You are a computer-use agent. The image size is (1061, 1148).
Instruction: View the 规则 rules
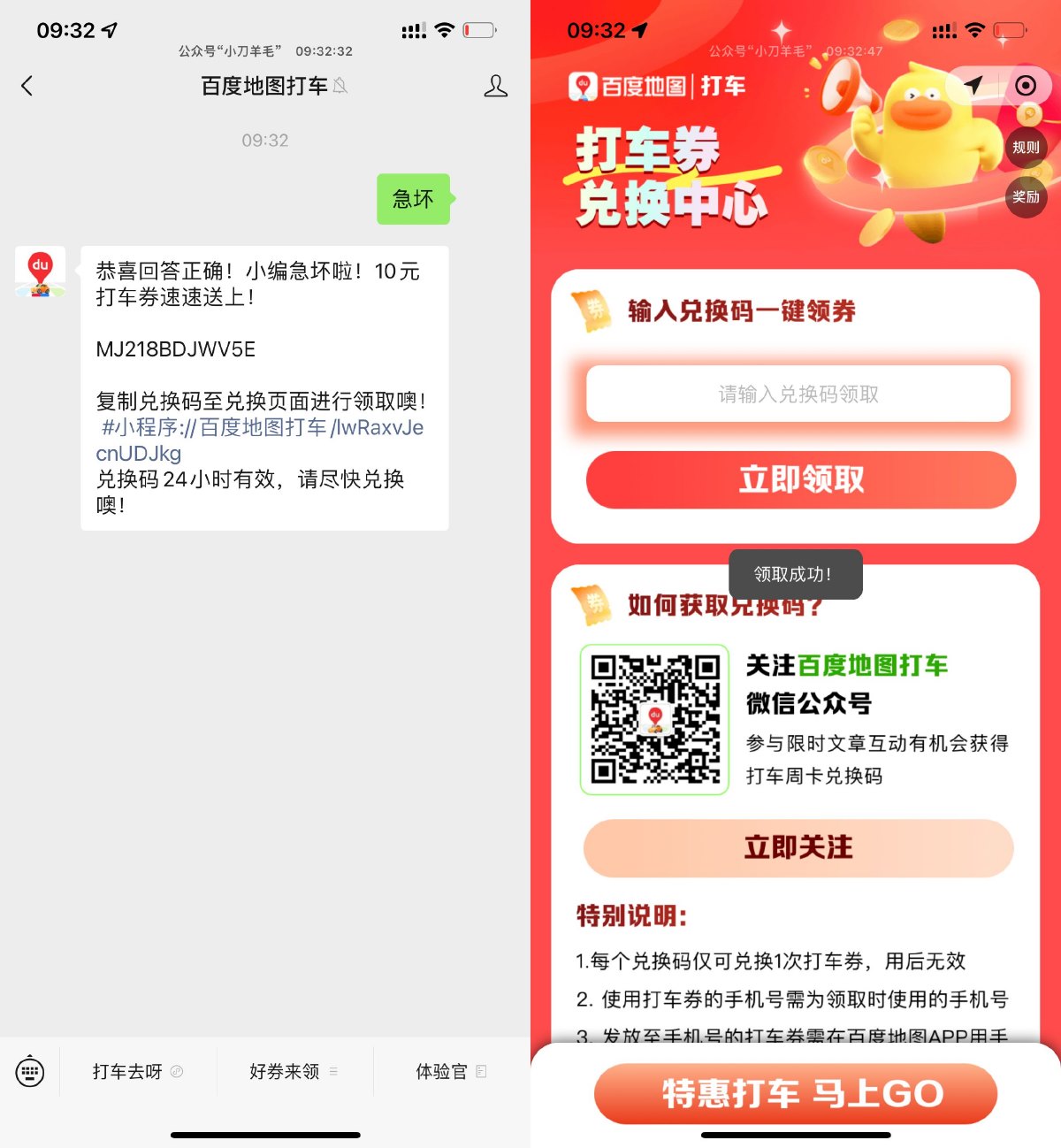pyautogui.click(x=1026, y=148)
